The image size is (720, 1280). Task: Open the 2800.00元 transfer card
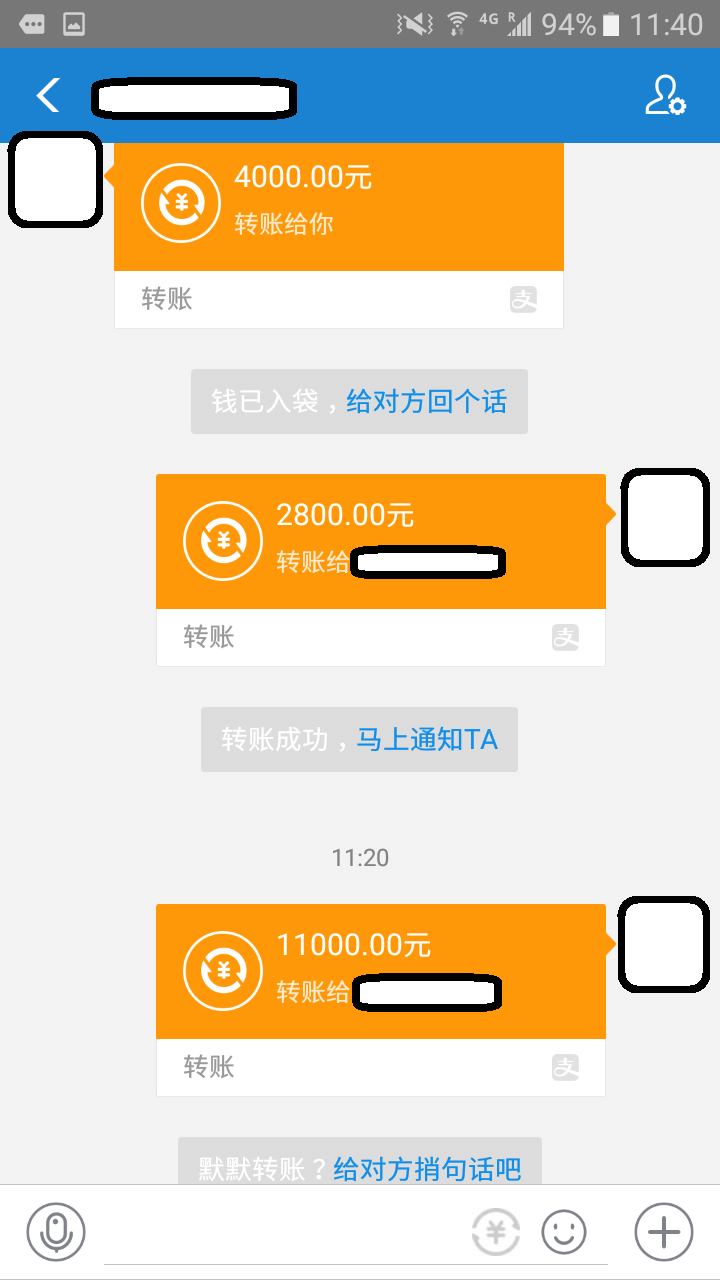click(x=380, y=542)
